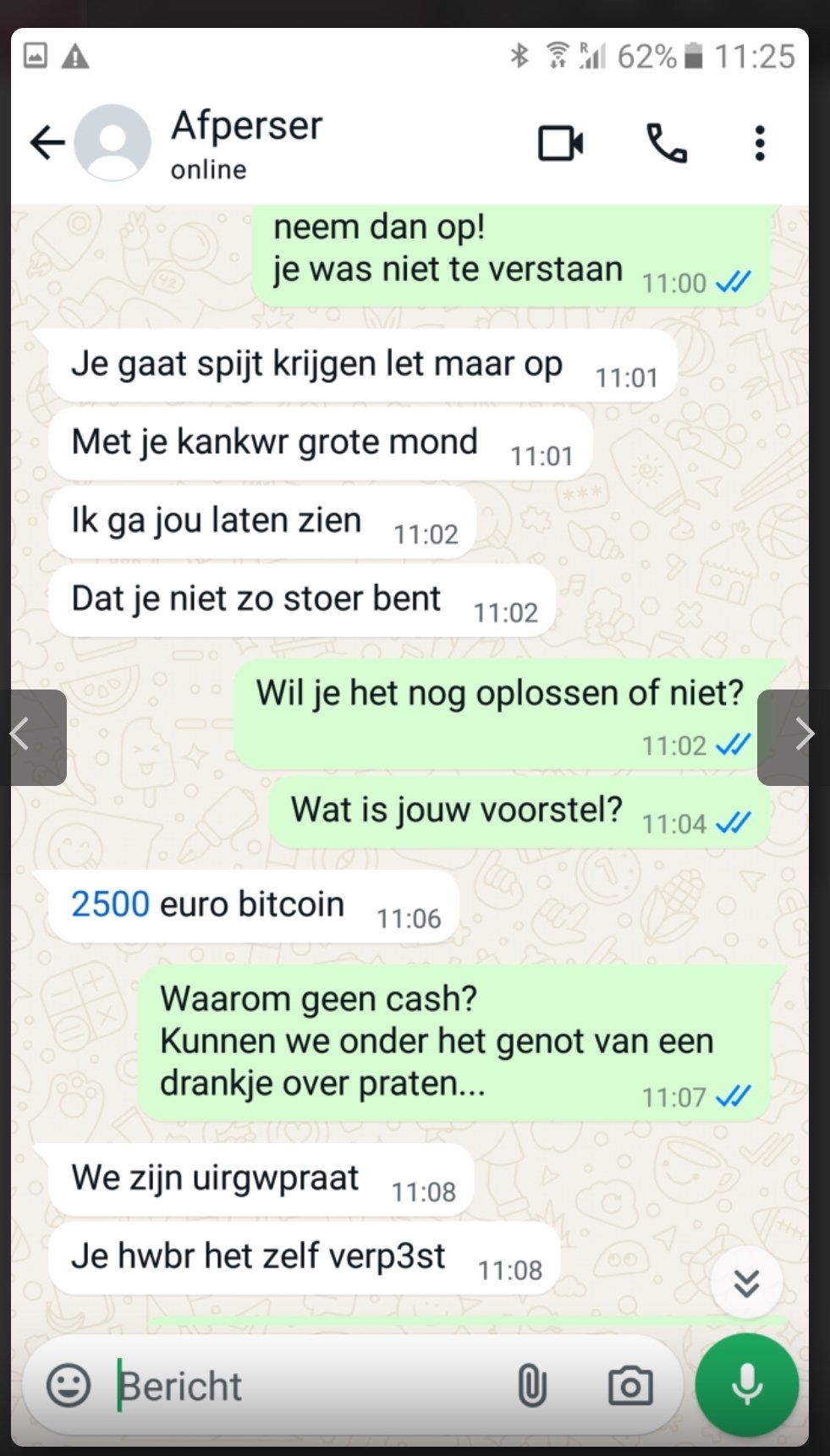
Task: Open Afperser's contact profile
Action: pos(246,144)
